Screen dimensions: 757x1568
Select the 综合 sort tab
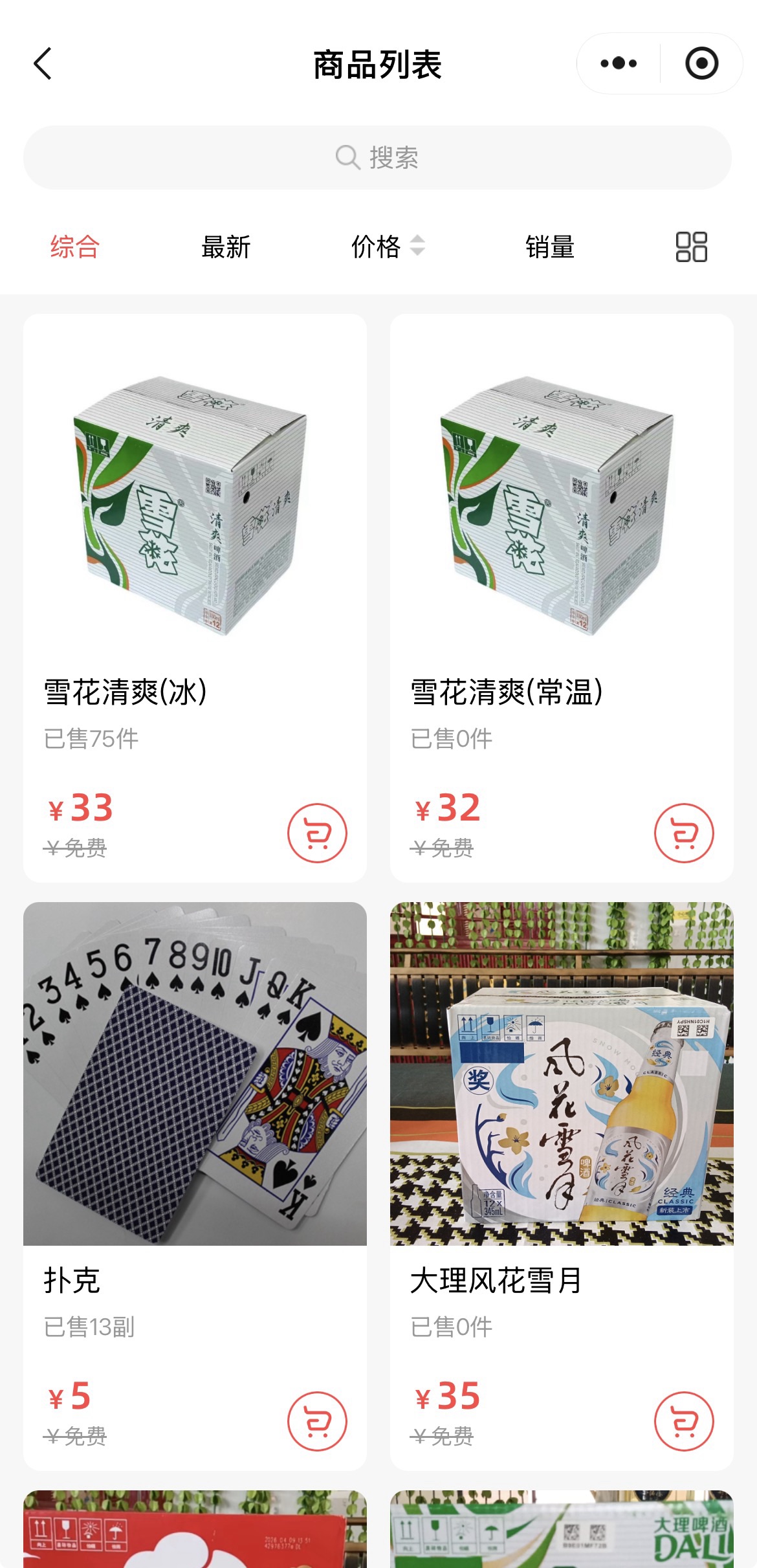pyautogui.click(x=75, y=247)
